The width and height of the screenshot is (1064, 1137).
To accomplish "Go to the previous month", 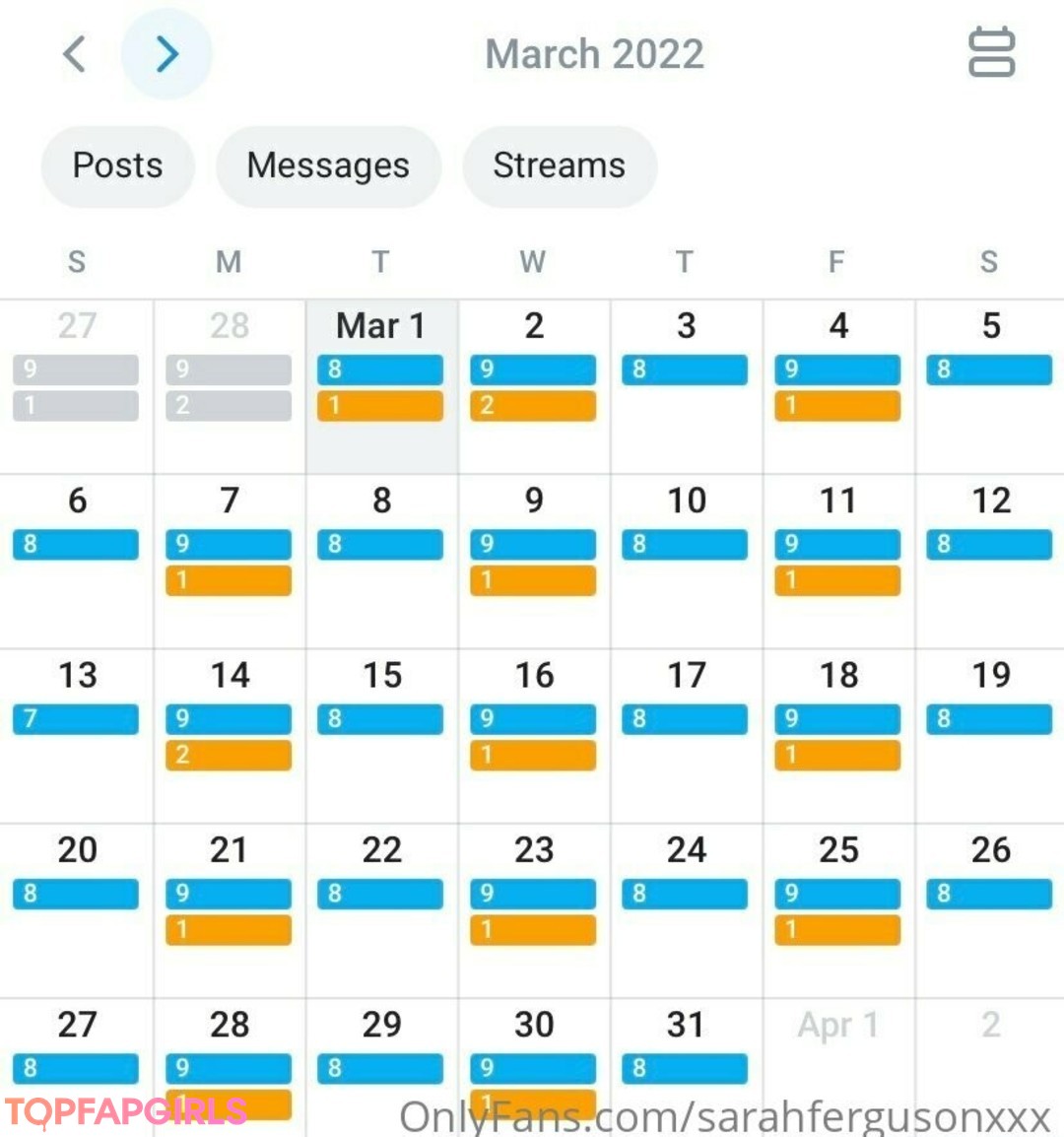I will point(75,54).
